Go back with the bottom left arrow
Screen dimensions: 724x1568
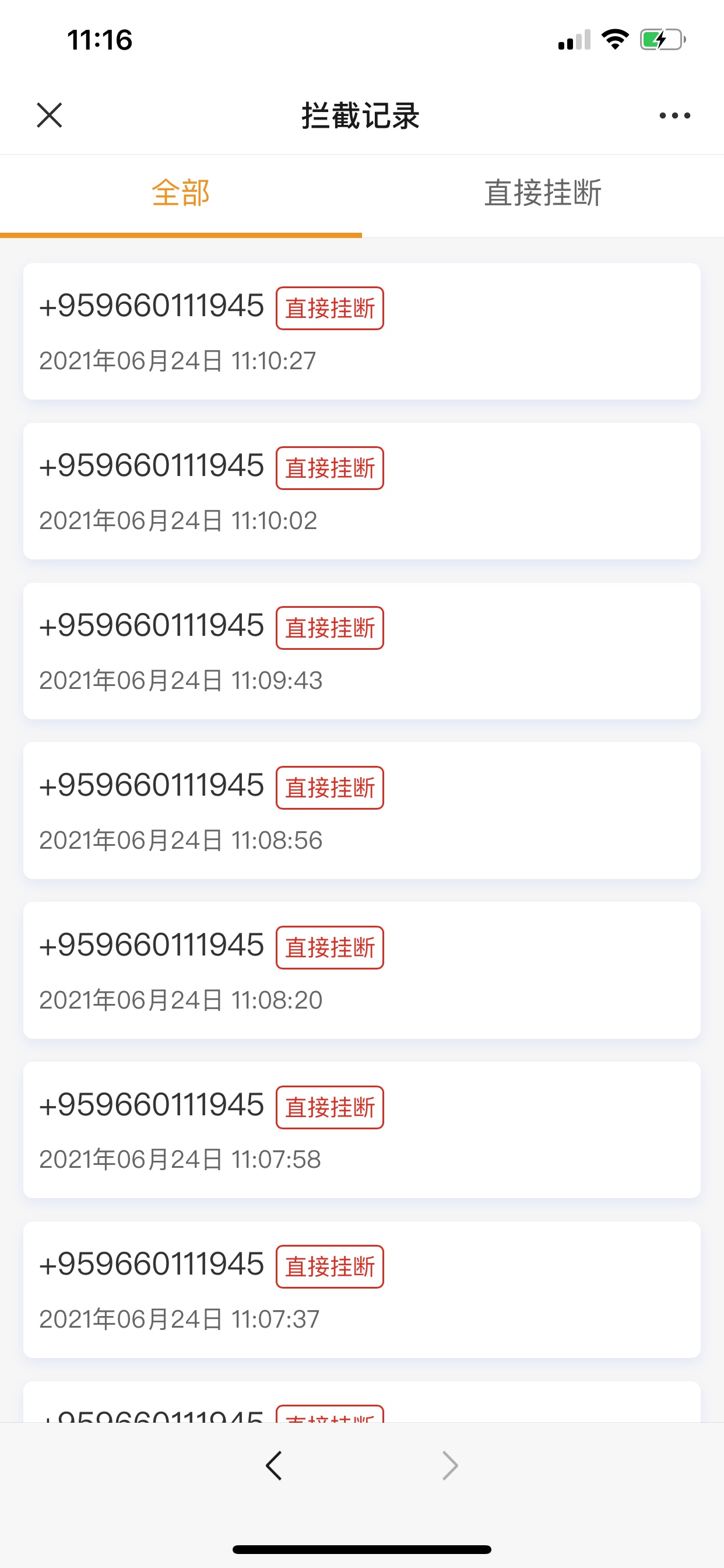coord(274,1465)
